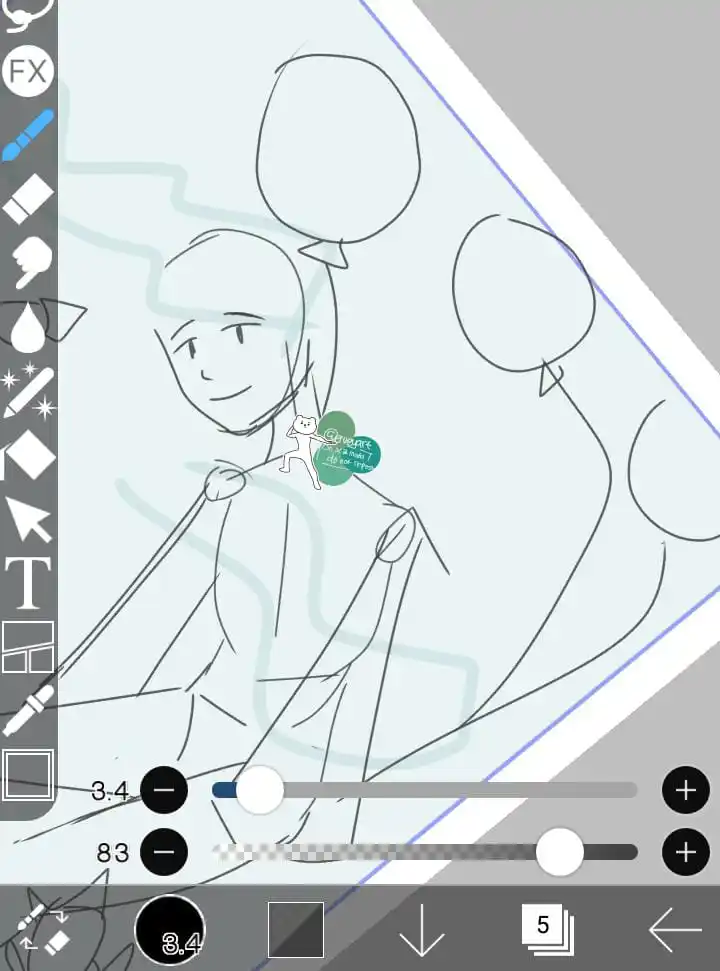Decrease brush thickness with minus button
Screen dimensions: 720x971
(164, 791)
